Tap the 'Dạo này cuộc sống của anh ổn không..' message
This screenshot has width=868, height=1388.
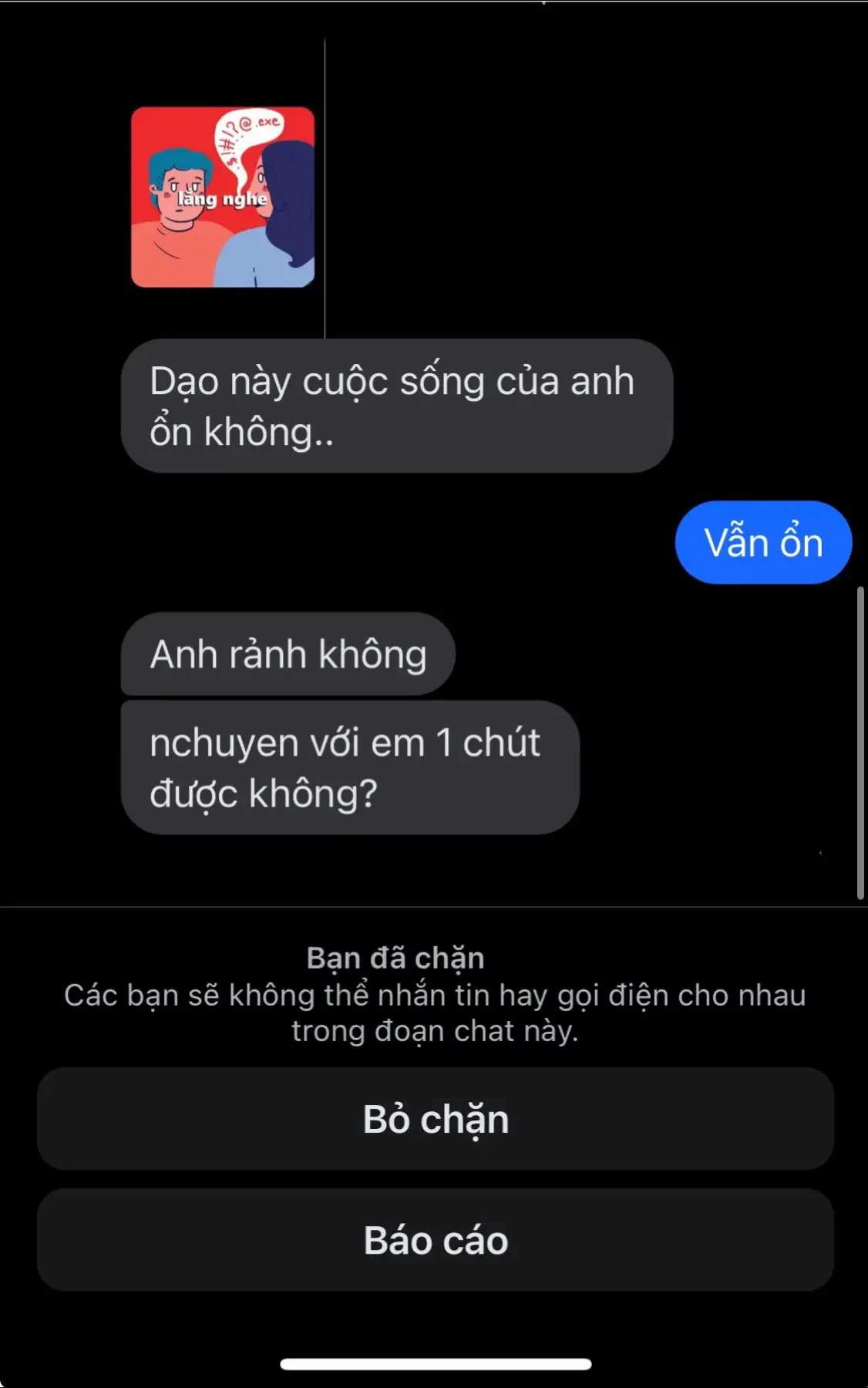pos(393,405)
